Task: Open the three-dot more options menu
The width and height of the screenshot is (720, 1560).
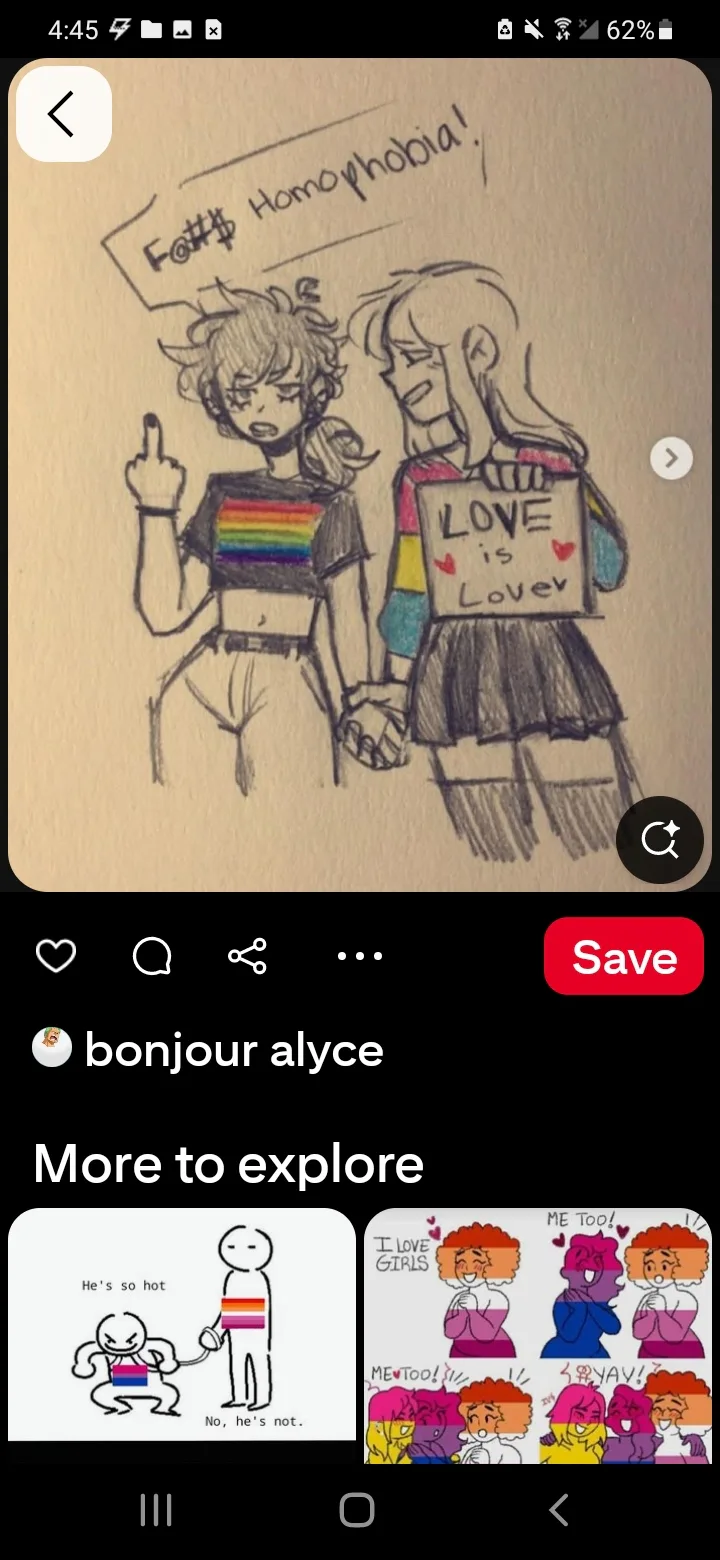Action: click(x=360, y=956)
